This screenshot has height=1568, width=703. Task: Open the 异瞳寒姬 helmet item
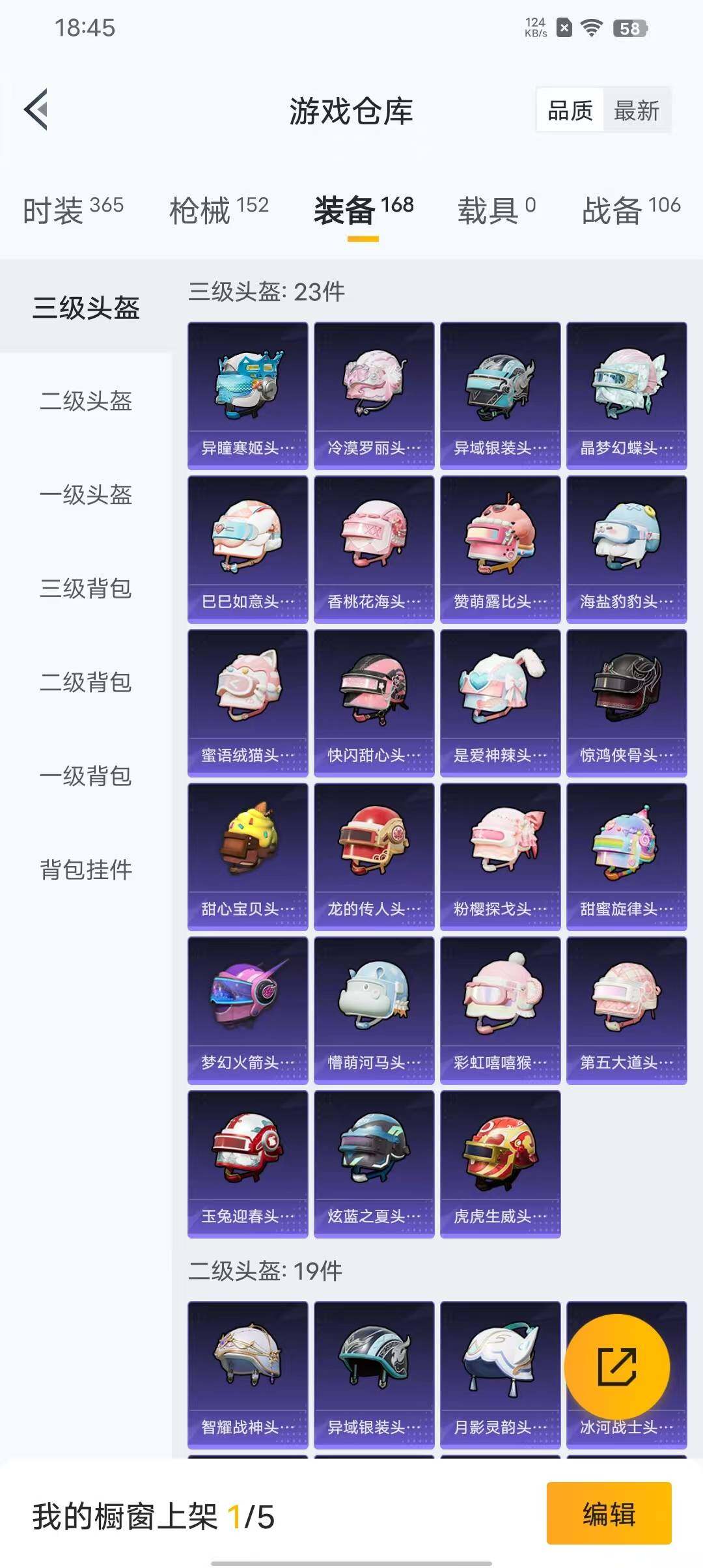coord(247,395)
